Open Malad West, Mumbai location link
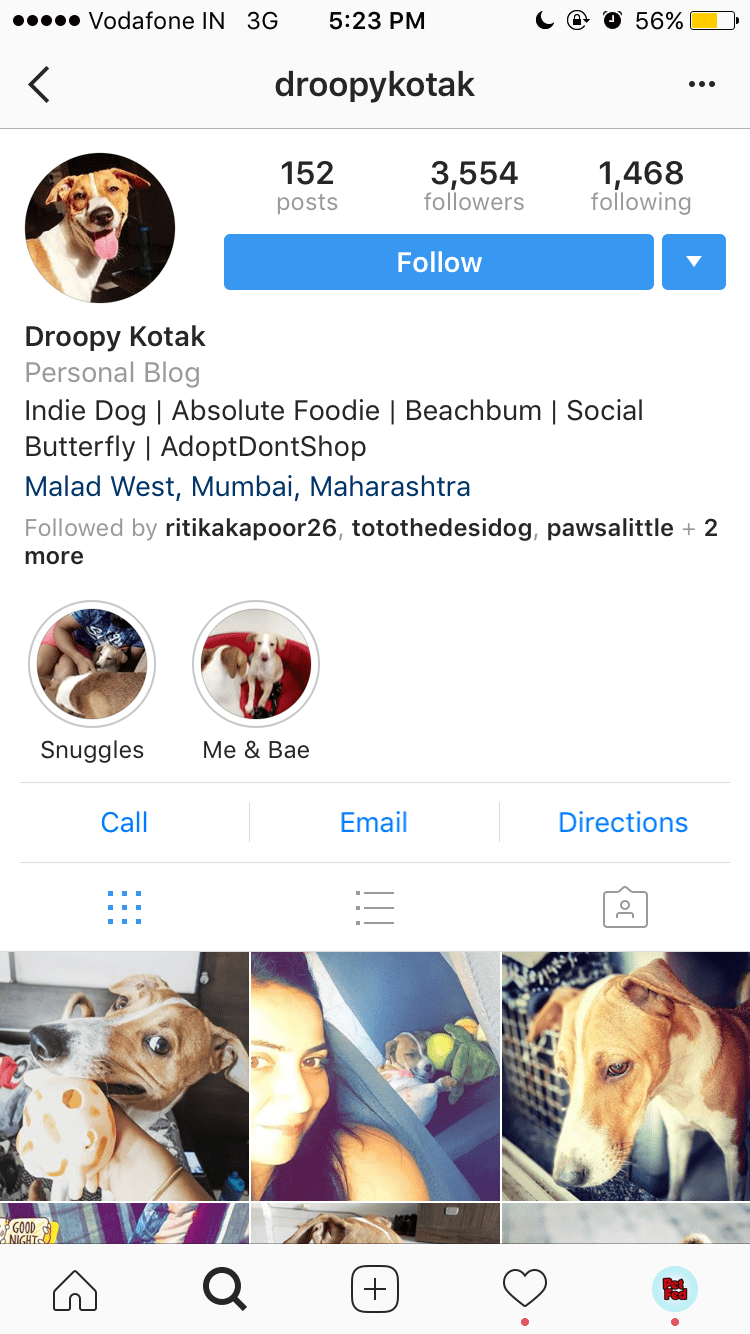Viewport: 750px width, 1334px height. point(248,487)
